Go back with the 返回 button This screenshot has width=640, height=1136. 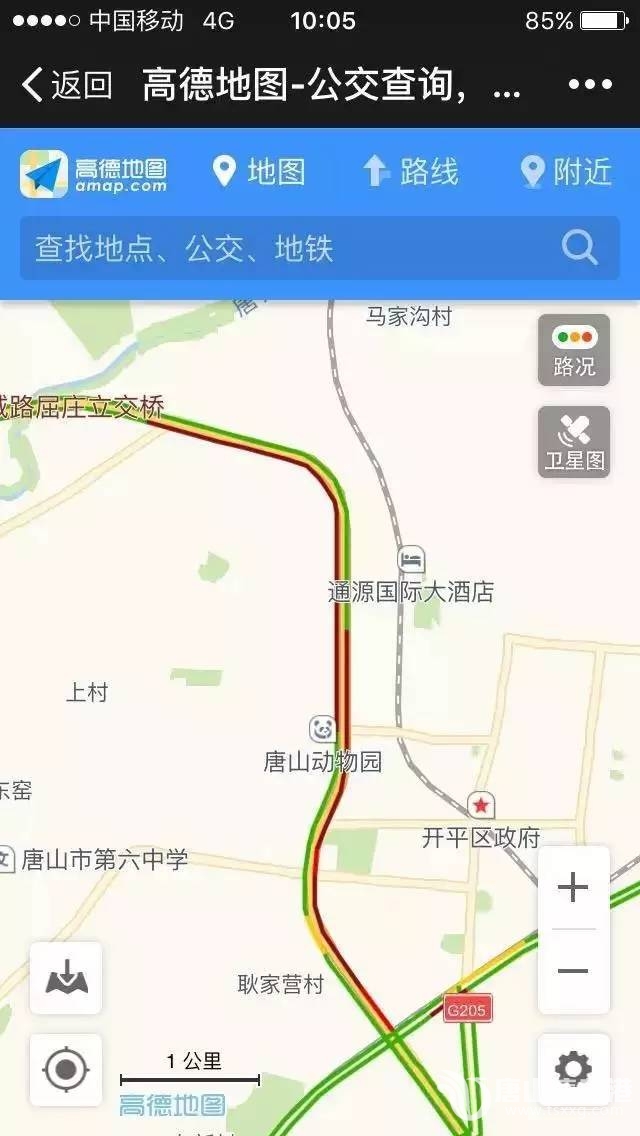(x=66, y=85)
